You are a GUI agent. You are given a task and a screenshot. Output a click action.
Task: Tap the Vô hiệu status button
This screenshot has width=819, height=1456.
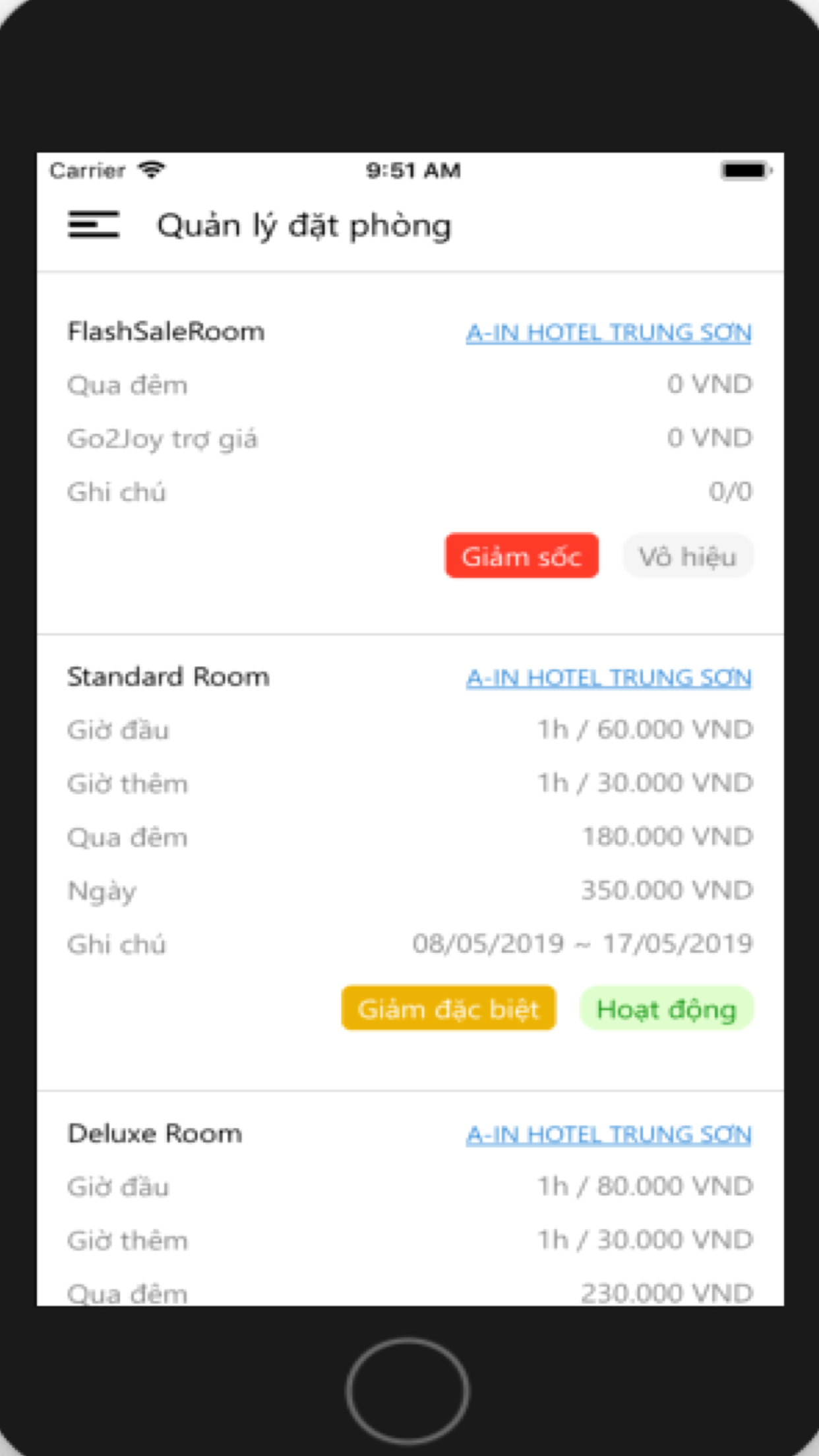[688, 556]
